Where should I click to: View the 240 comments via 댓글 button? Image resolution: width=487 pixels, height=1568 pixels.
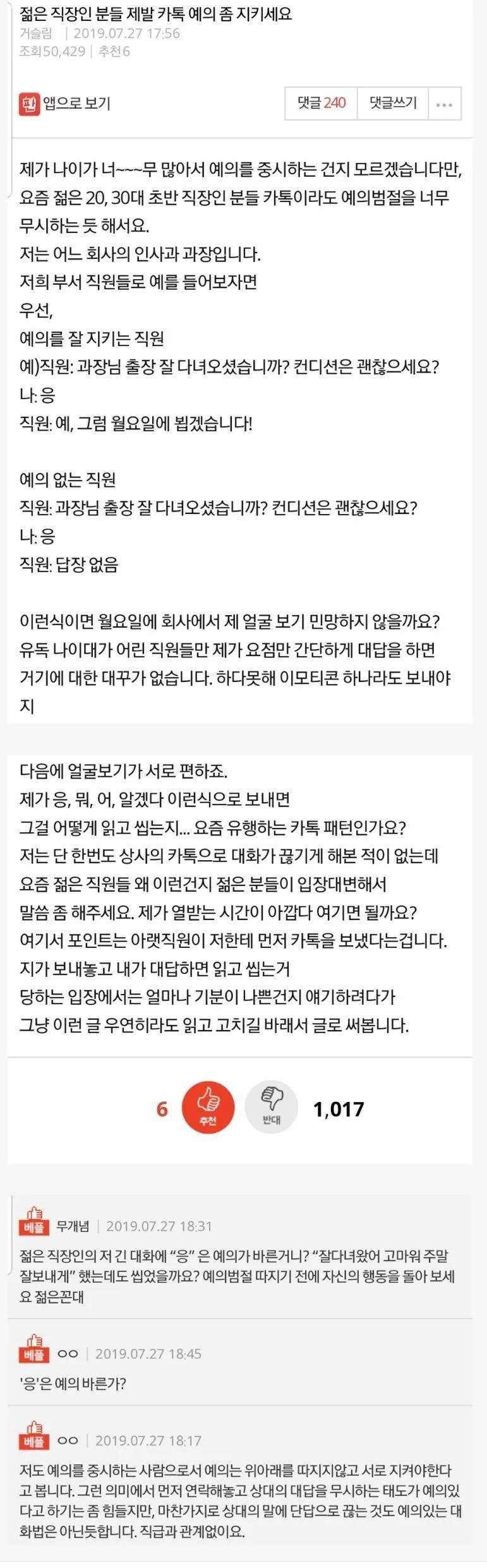coord(322,104)
